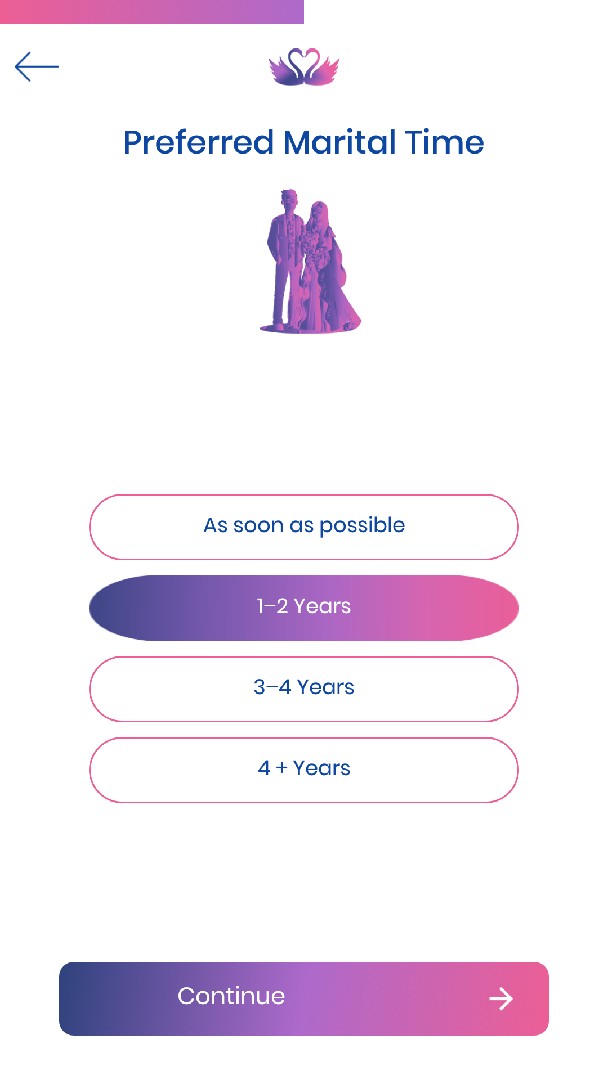
Task: Select the 'As soon as possible' option
Action: click(304, 526)
